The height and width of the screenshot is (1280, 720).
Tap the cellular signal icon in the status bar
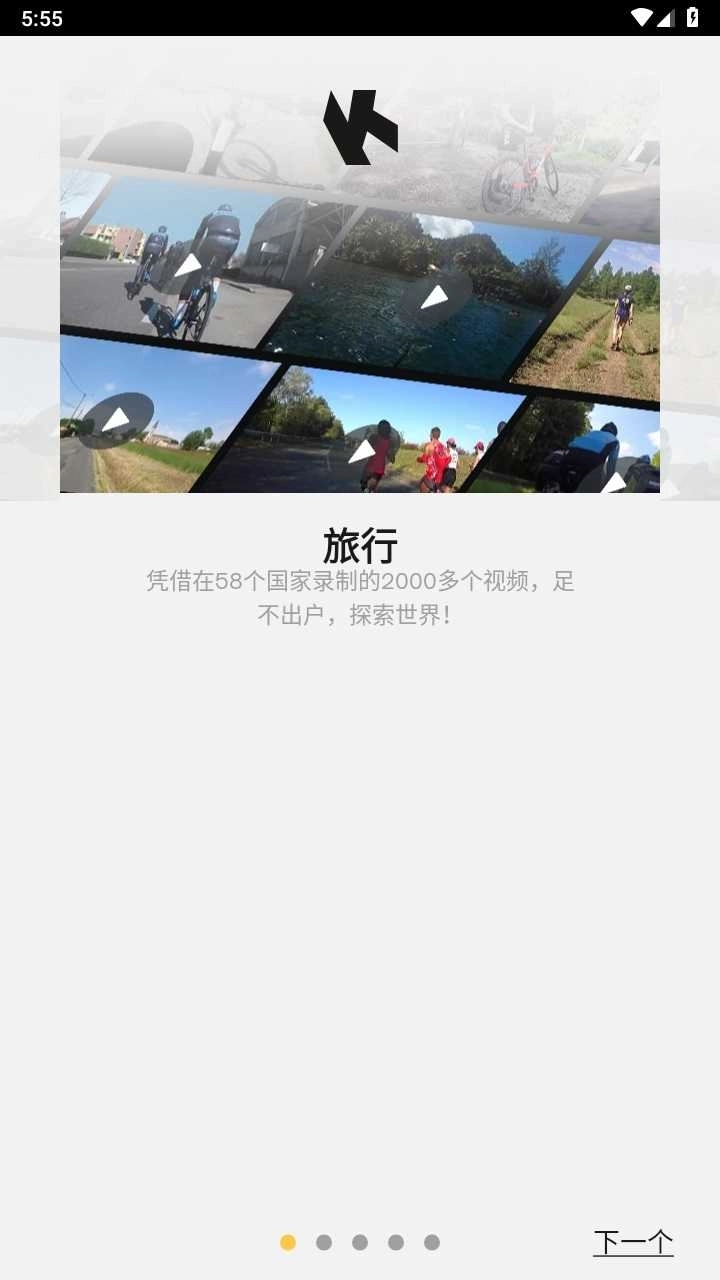668,18
